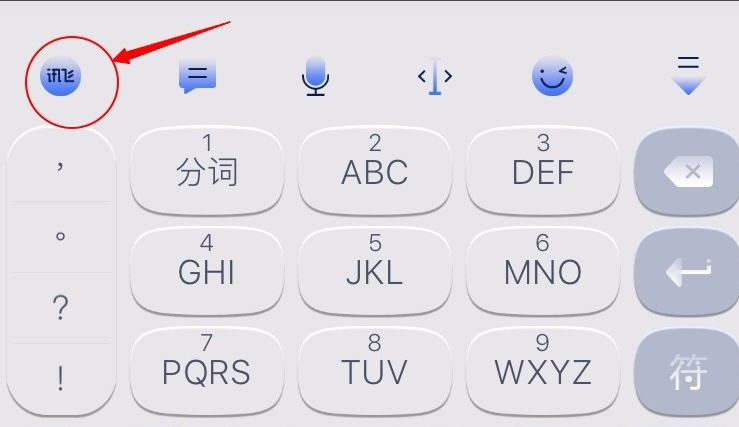Open the emoji smiley panel
The width and height of the screenshot is (739, 427).
[x=553, y=77]
